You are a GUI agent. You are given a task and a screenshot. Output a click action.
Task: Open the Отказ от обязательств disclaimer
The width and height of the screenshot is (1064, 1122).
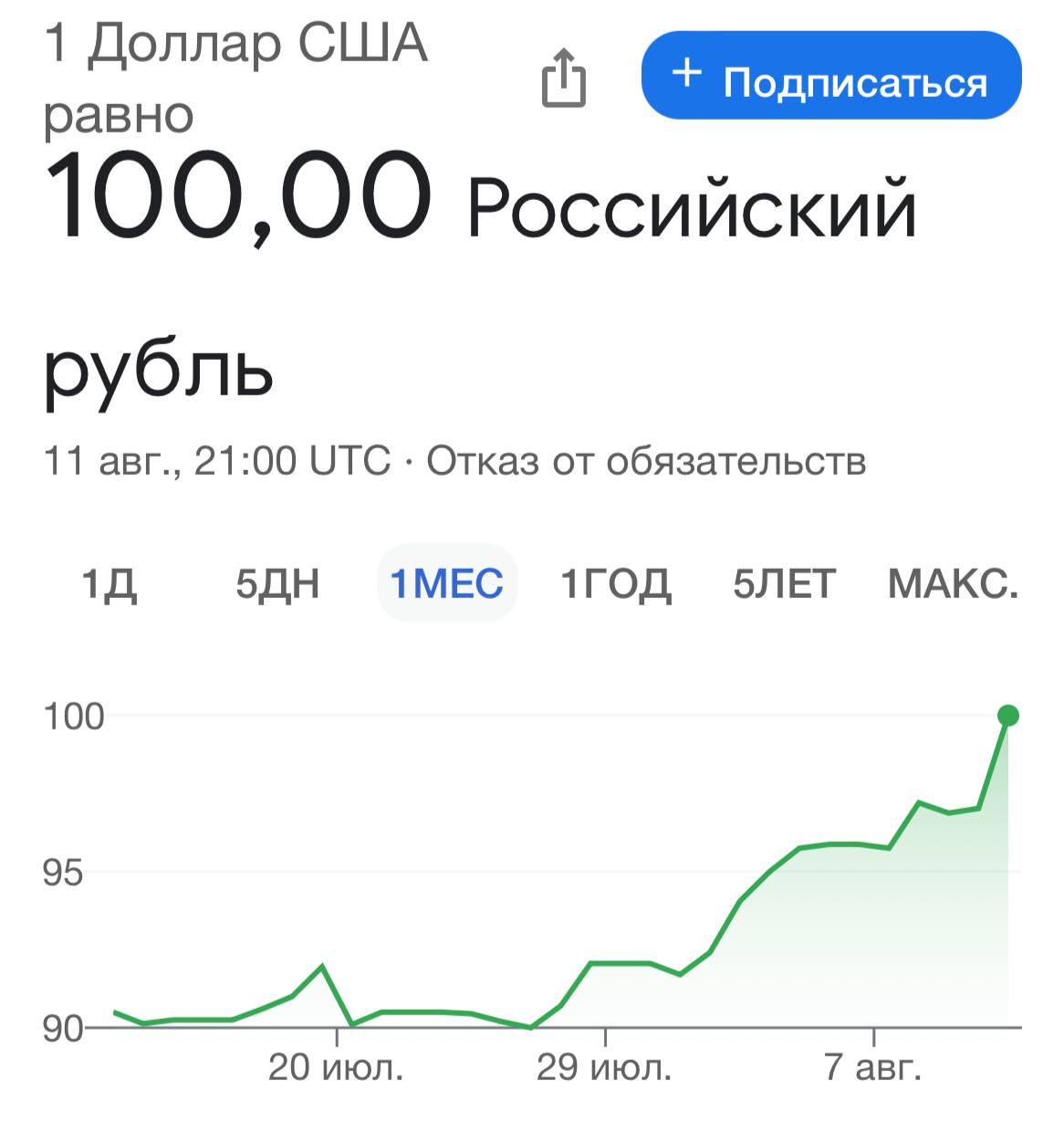pyautogui.click(x=646, y=461)
